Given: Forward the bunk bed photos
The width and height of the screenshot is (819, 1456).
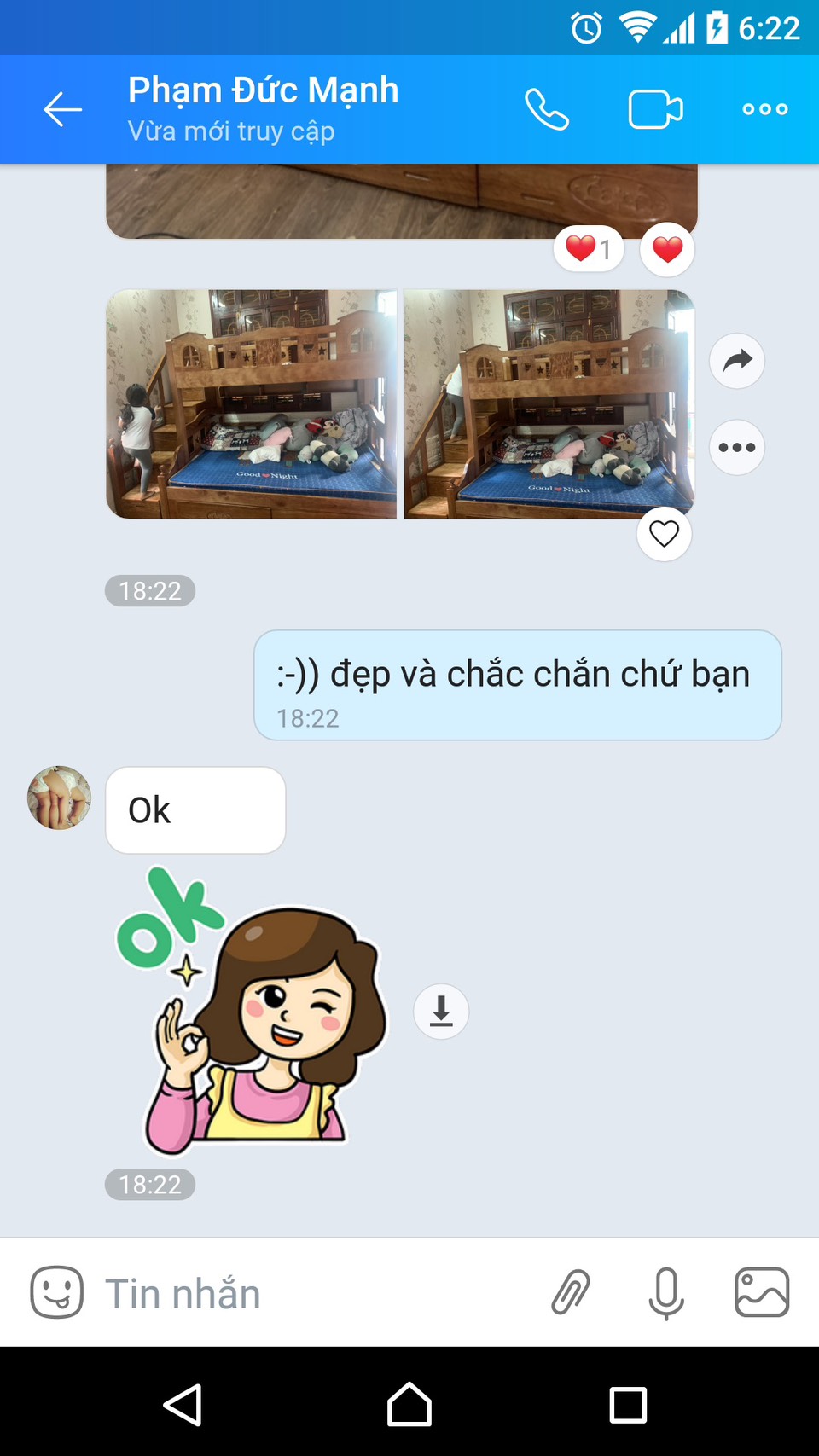Looking at the screenshot, I should 737,361.
